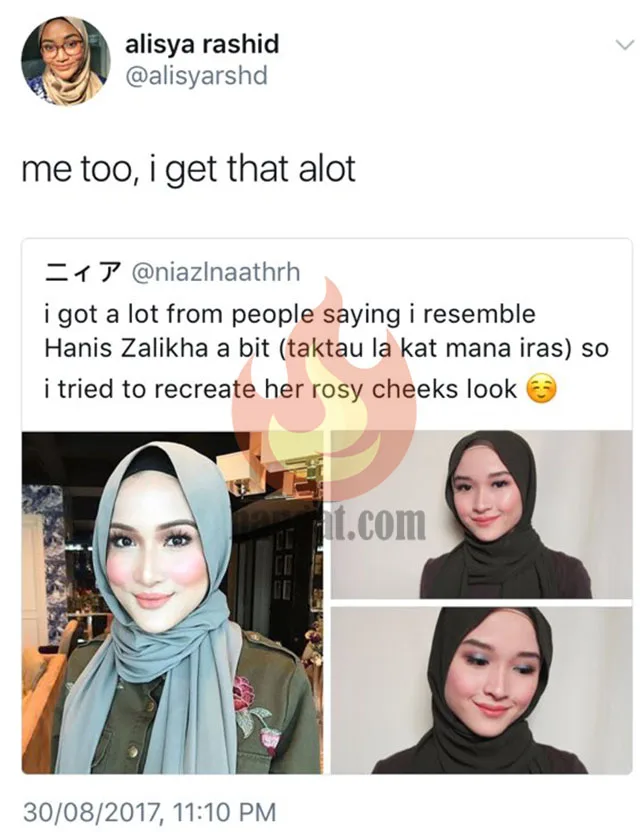The image size is (640, 832).
Task: View the upper black hijab photo
Action: pyautogui.click(x=482, y=514)
